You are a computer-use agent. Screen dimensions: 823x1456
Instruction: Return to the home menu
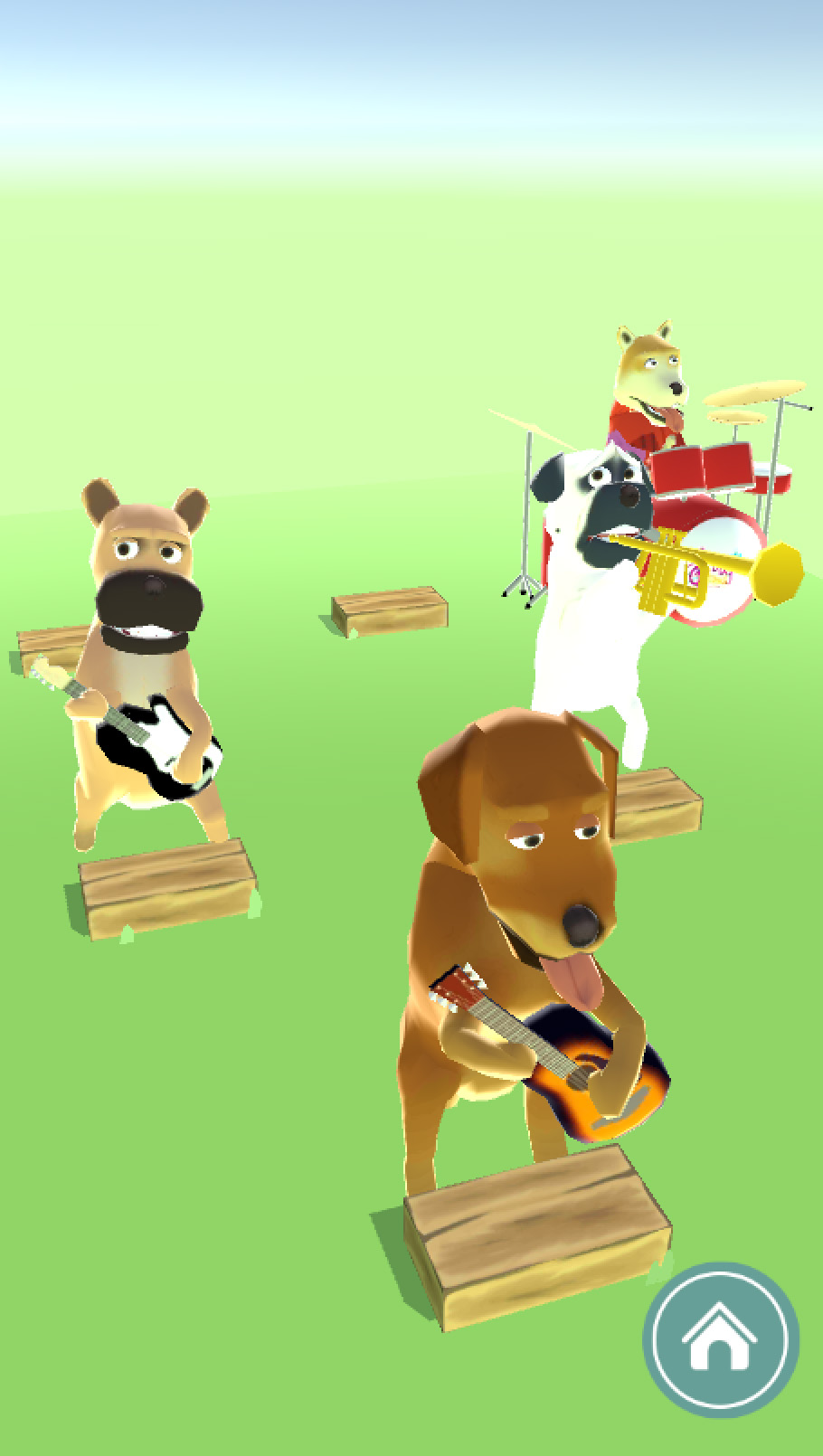point(721,1340)
